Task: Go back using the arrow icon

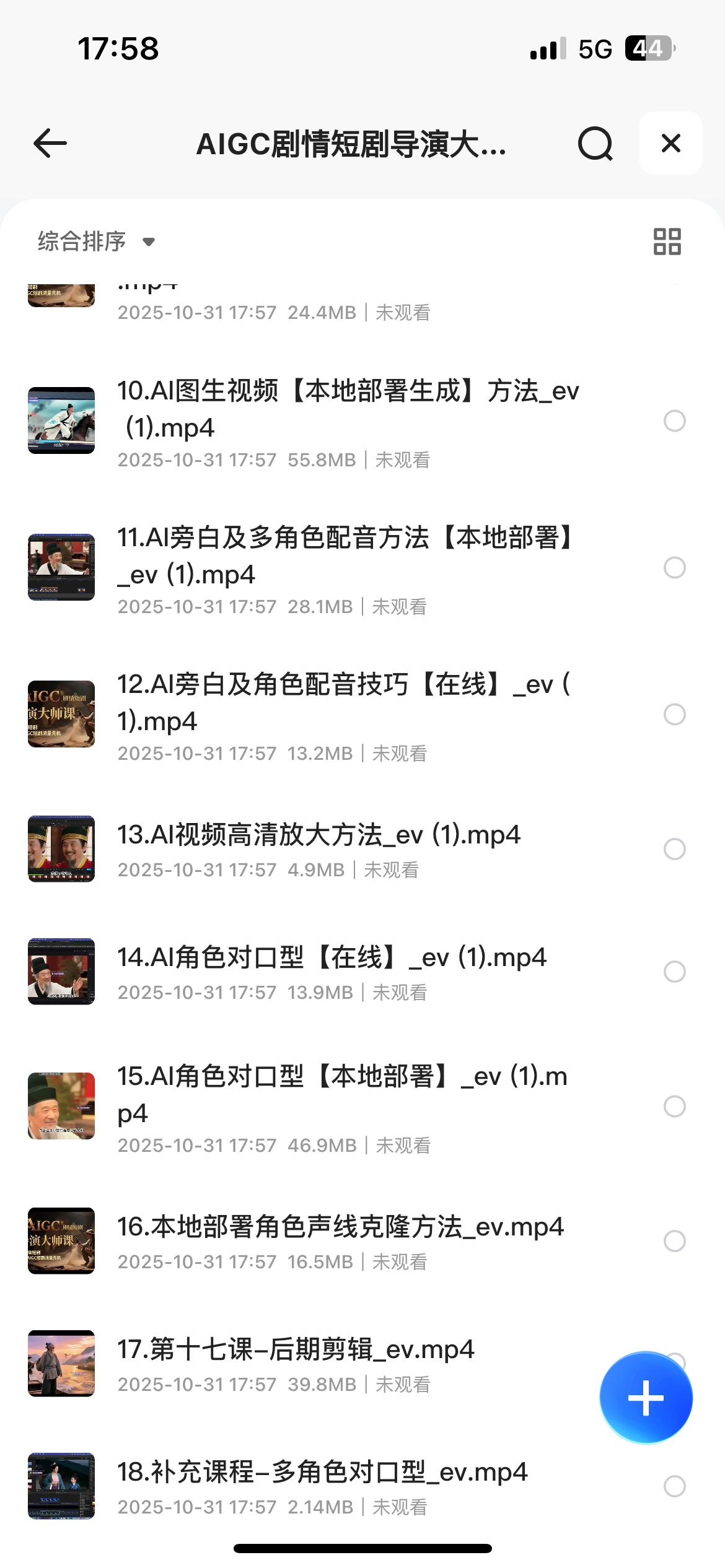Action: coord(50,144)
